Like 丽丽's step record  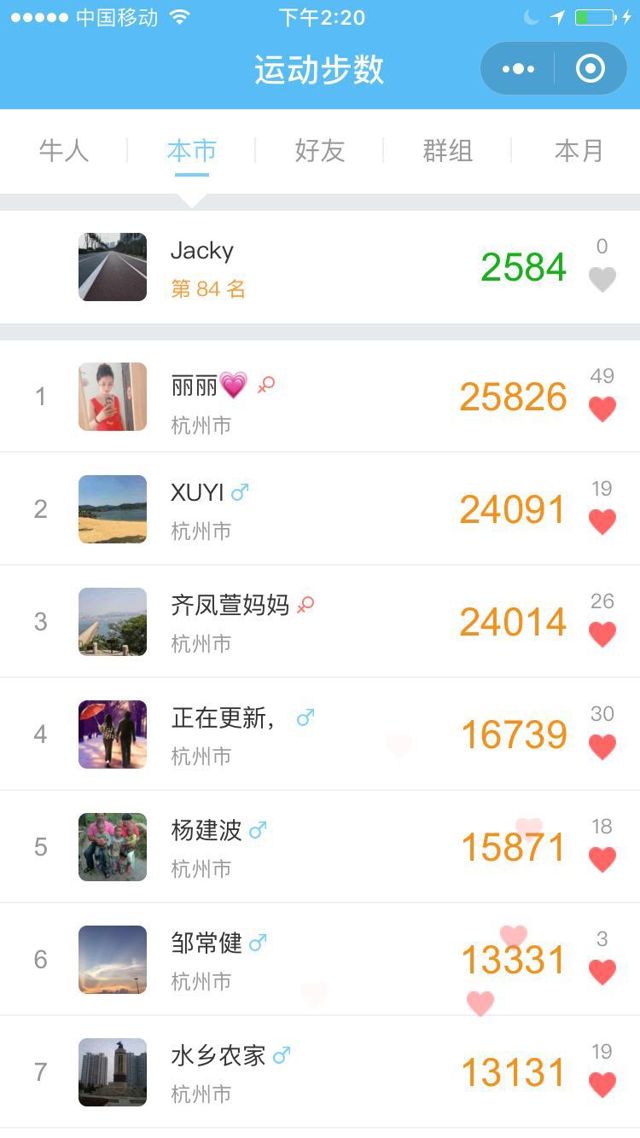[x=602, y=409]
